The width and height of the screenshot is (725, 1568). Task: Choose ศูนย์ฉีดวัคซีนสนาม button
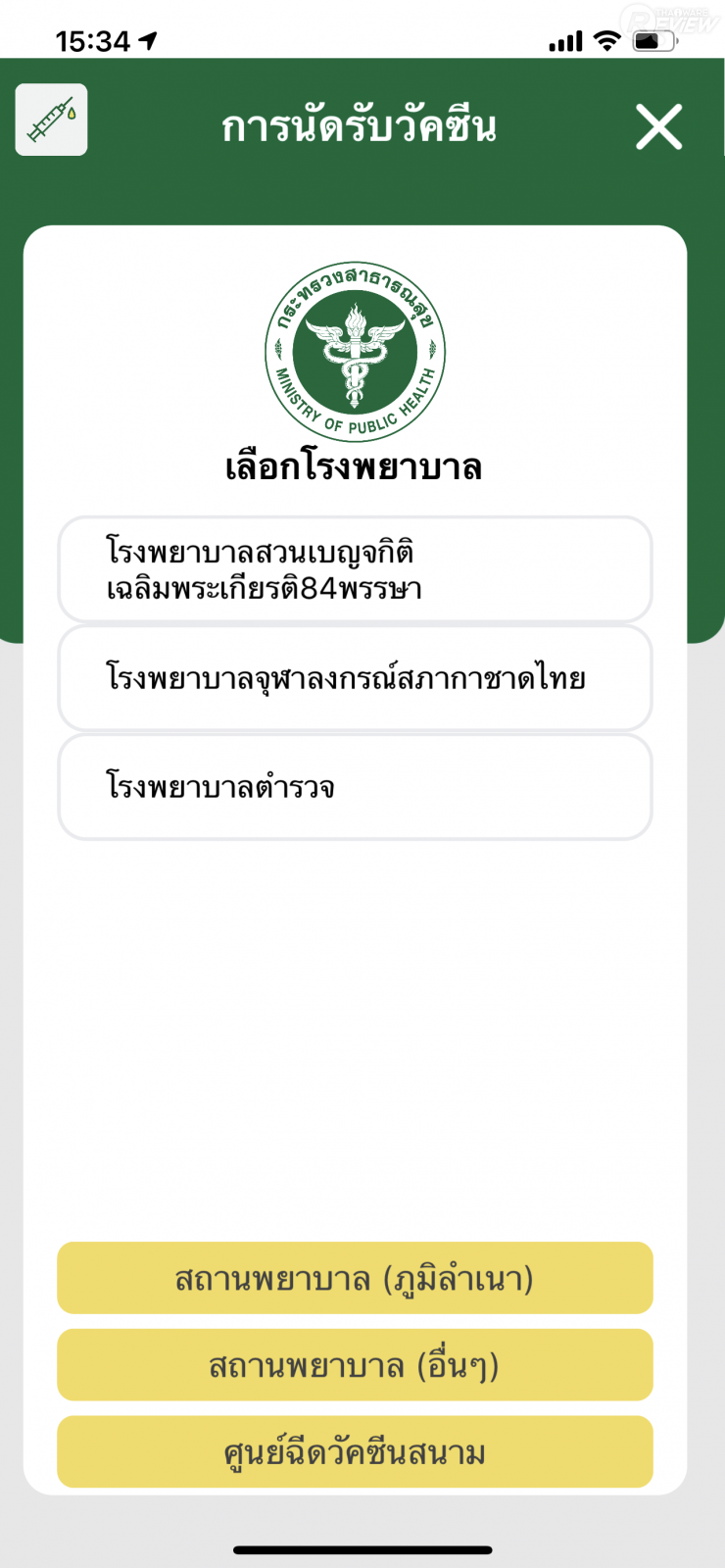point(355,1451)
